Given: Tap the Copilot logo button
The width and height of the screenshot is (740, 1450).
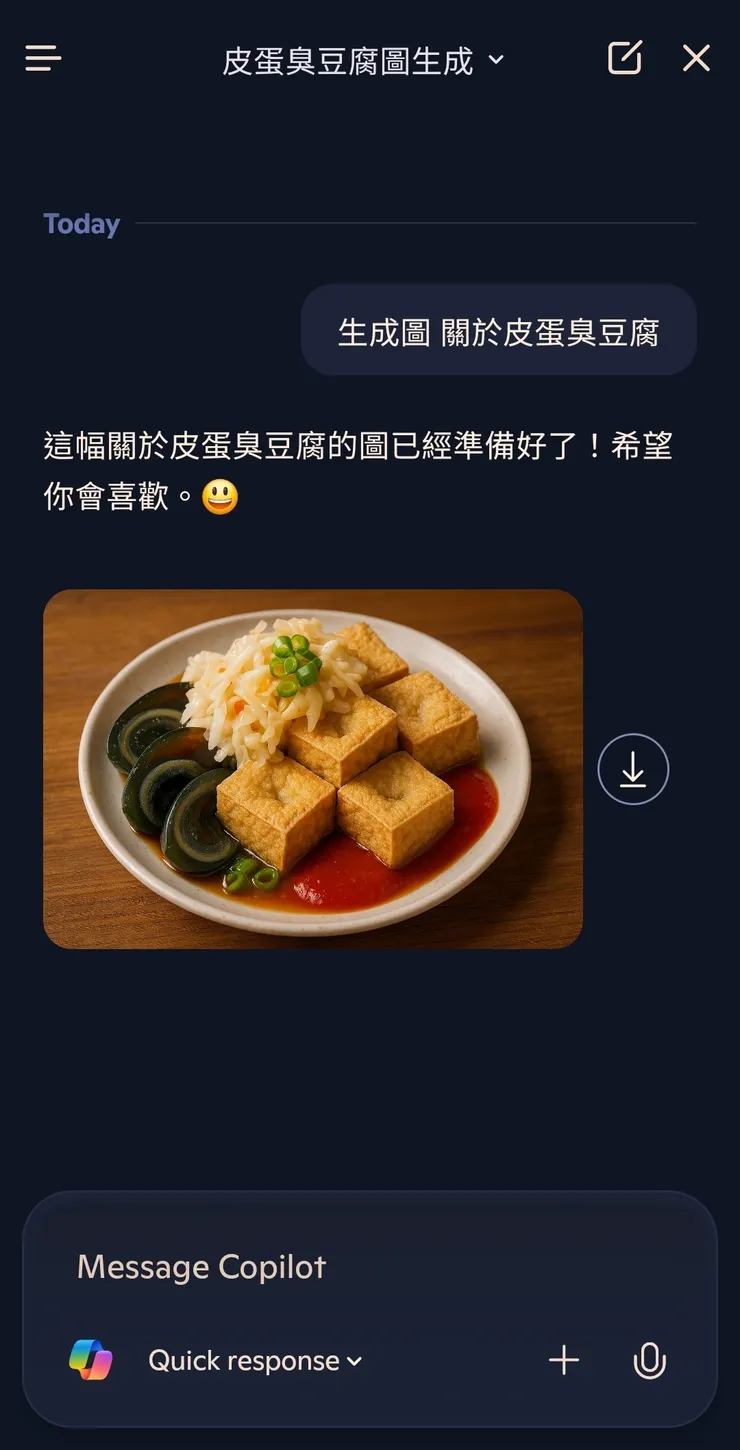Looking at the screenshot, I should pyautogui.click(x=91, y=1360).
